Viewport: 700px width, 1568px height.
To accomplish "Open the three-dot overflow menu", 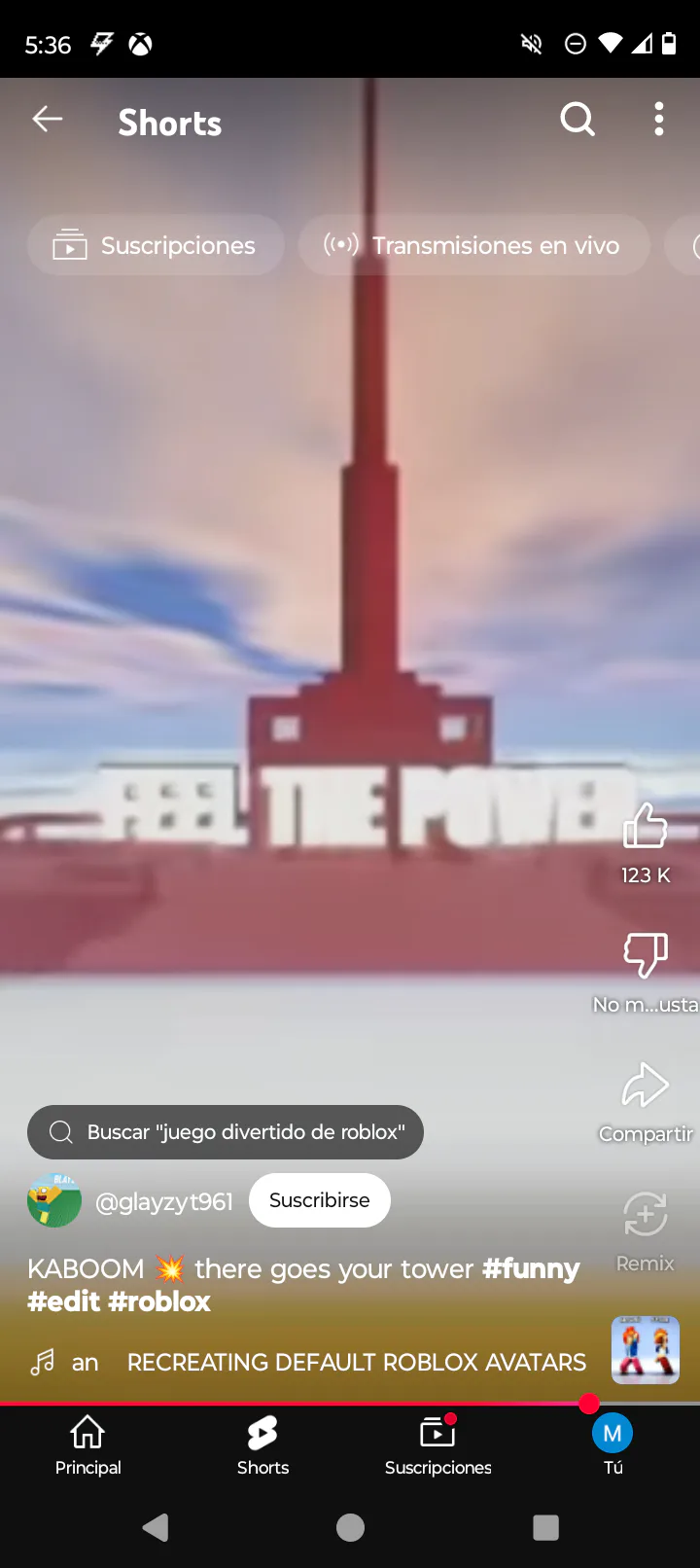I will coord(659,120).
